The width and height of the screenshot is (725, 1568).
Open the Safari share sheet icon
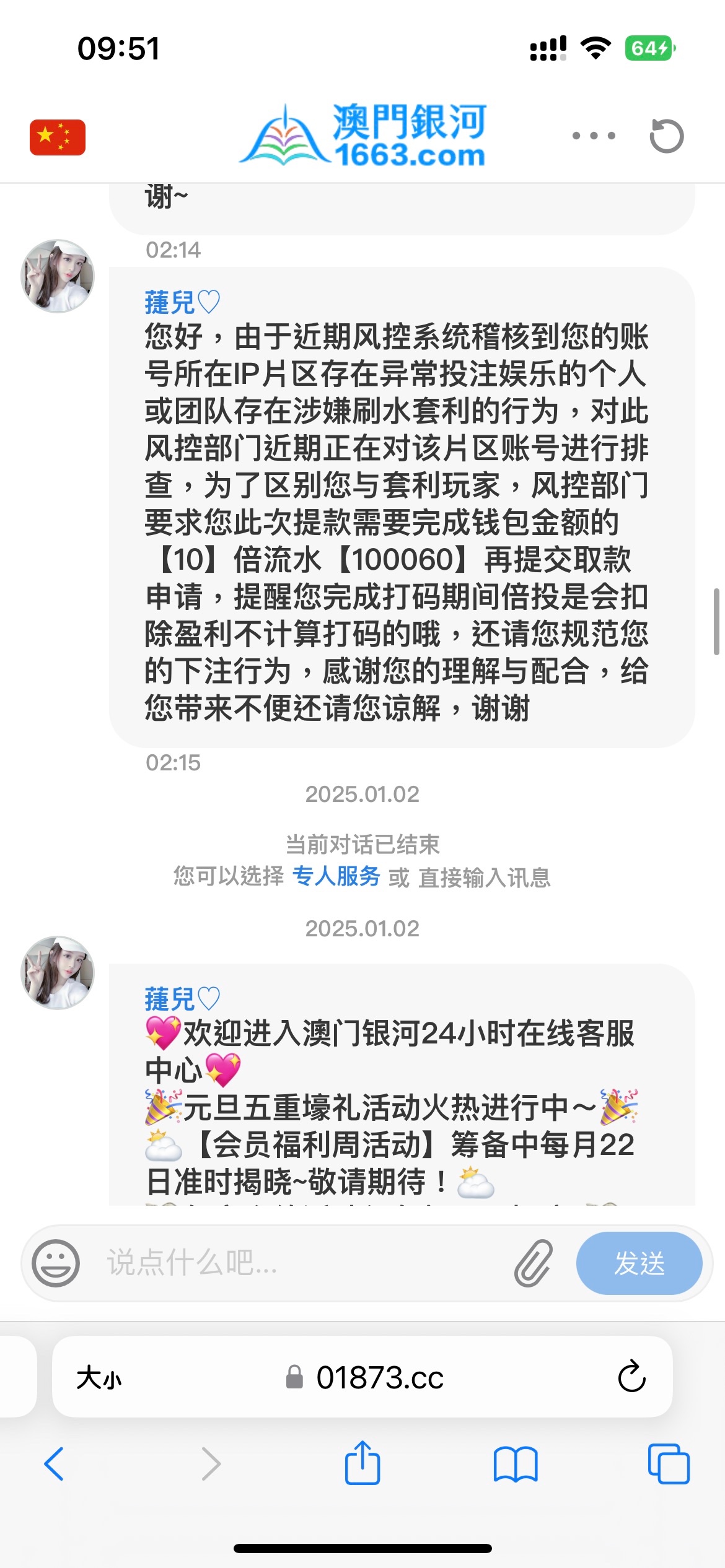pos(362,1464)
